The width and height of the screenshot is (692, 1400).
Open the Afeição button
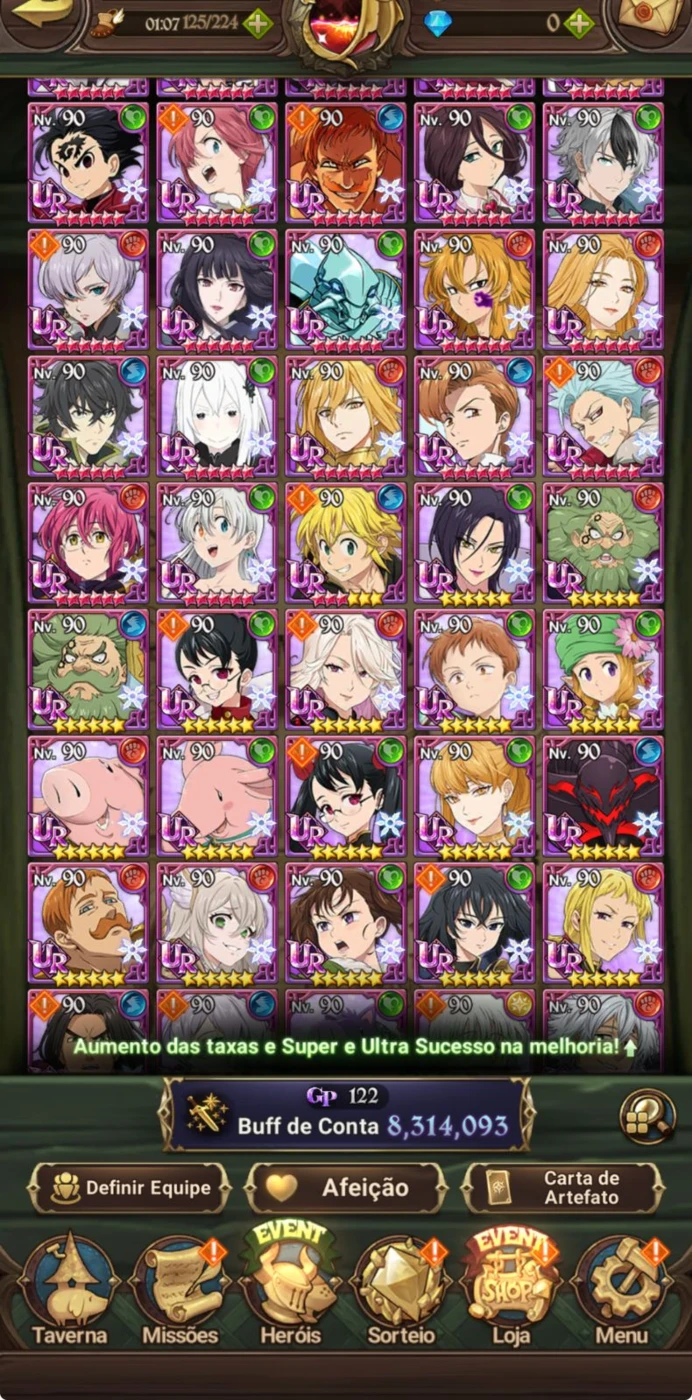(x=346, y=1188)
